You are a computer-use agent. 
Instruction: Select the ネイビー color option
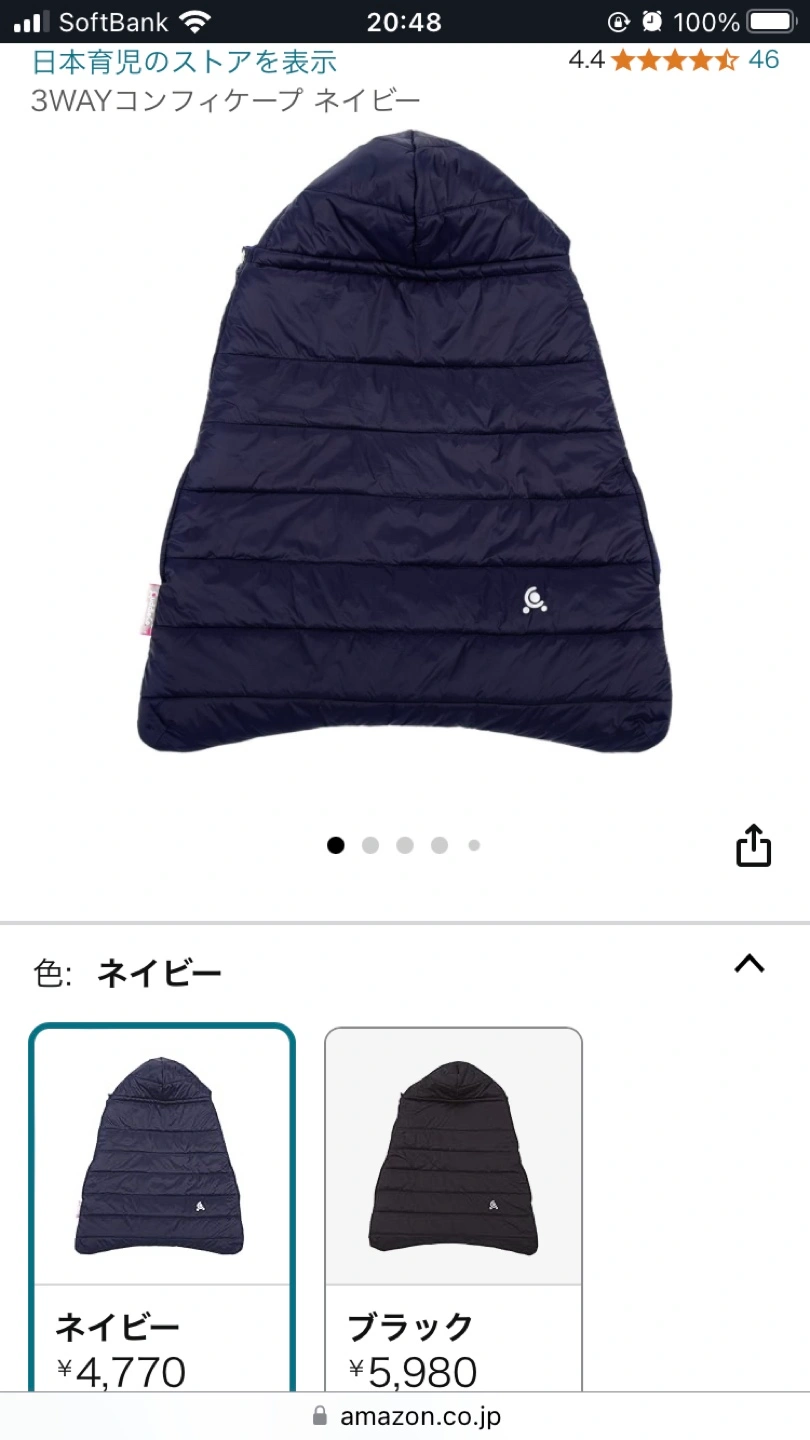point(163,1208)
